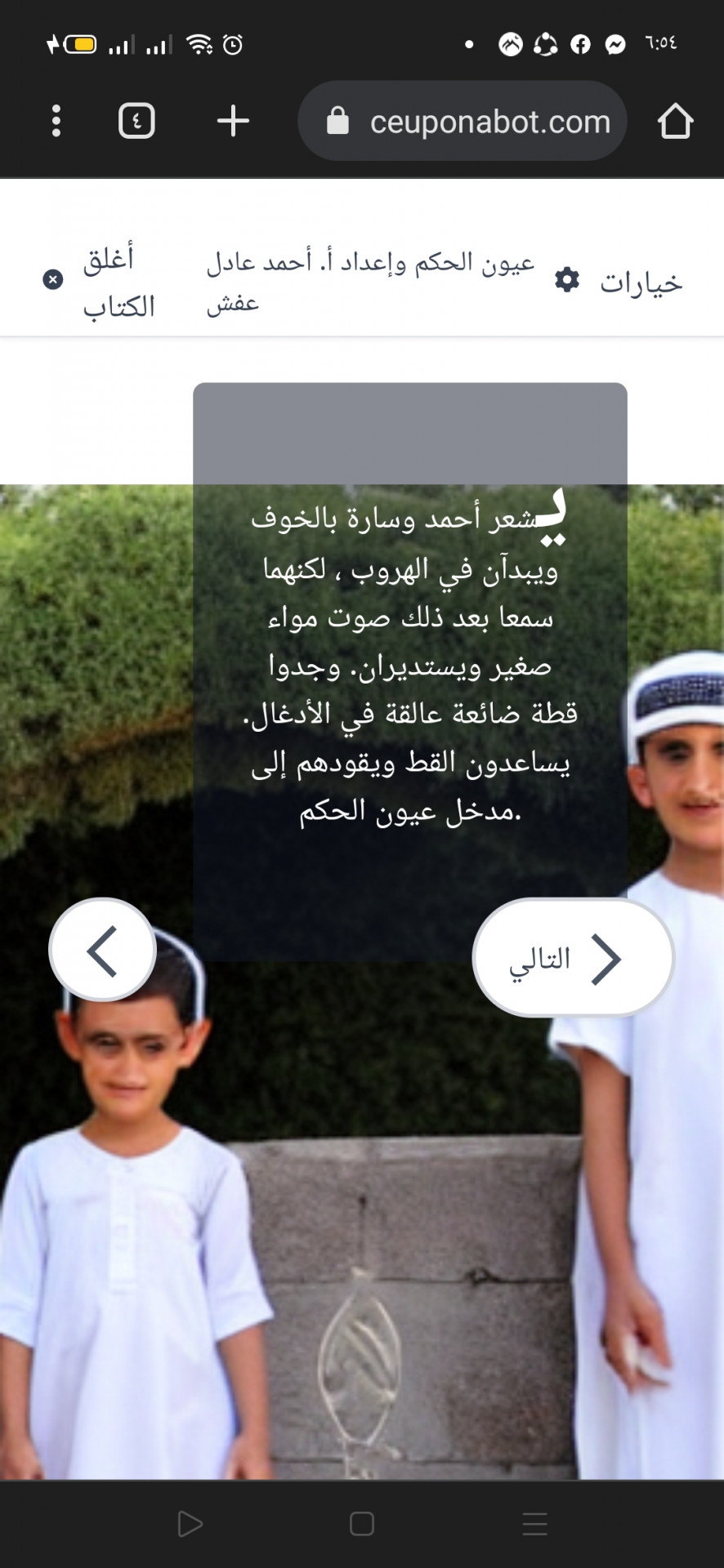Go to the browser home page
The image size is (724, 1568).
click(x=675, y=122)
